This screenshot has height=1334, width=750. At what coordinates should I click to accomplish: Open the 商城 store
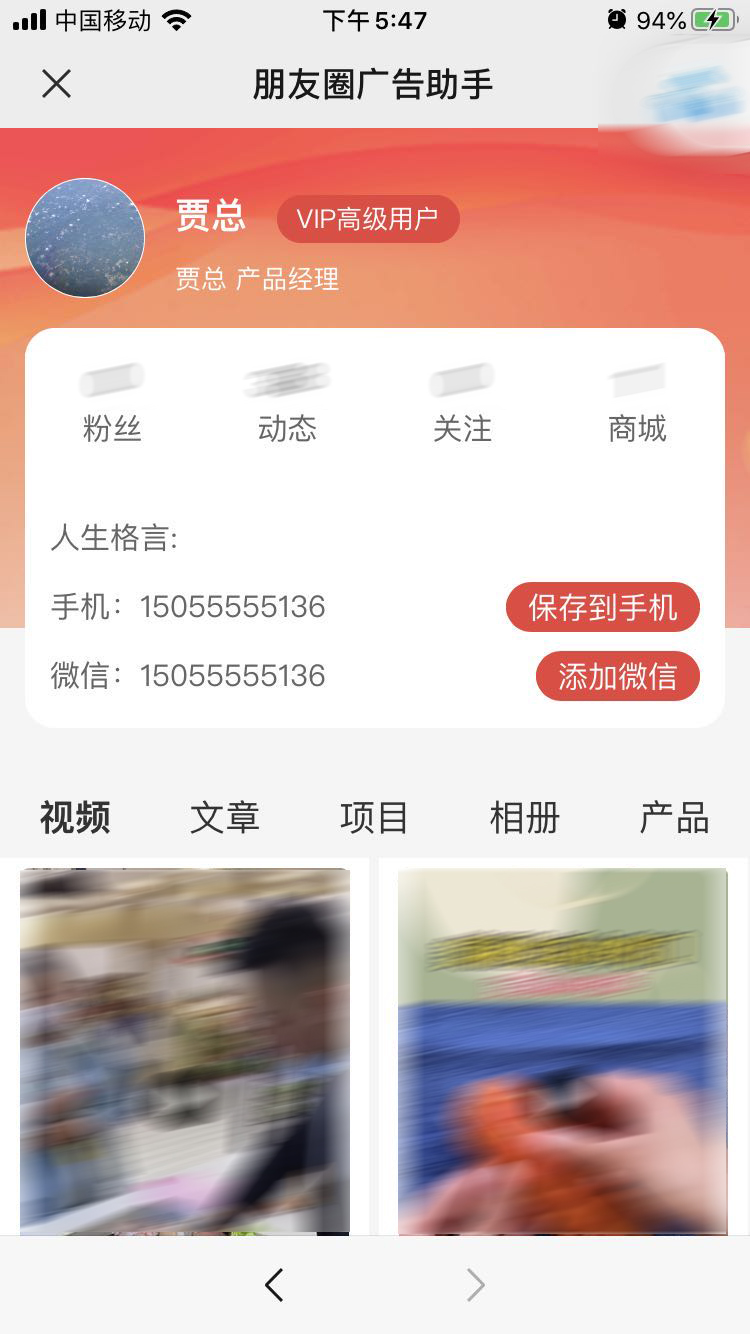(x=637, y=407)
